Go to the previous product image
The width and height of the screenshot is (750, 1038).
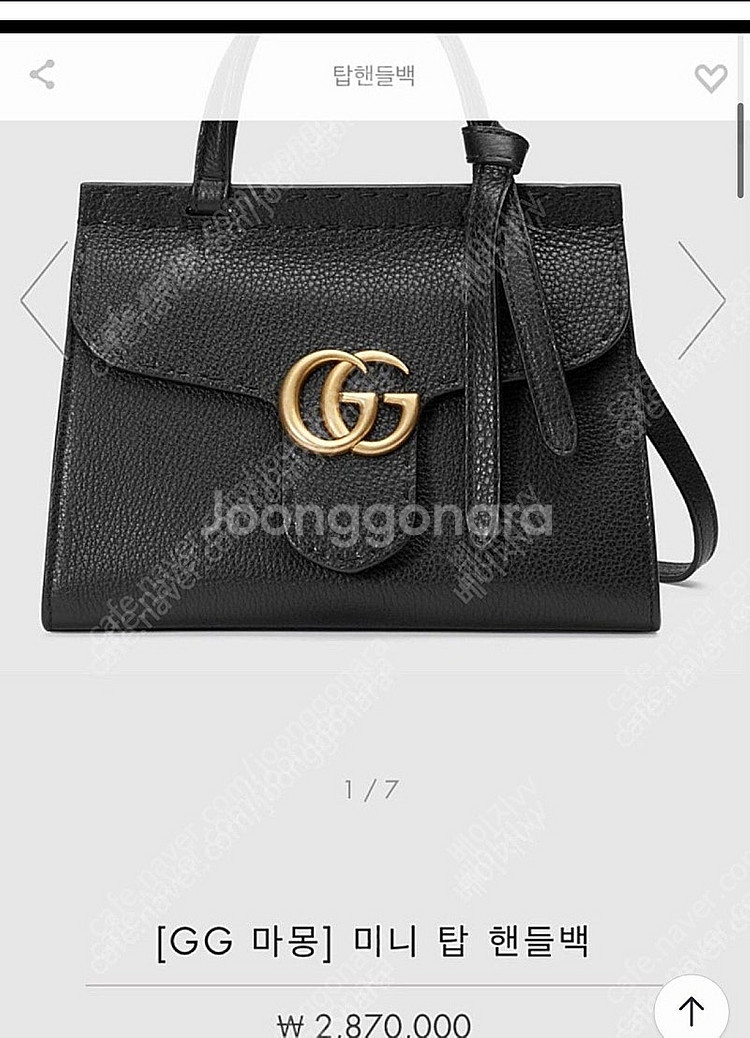click(44, 299)
